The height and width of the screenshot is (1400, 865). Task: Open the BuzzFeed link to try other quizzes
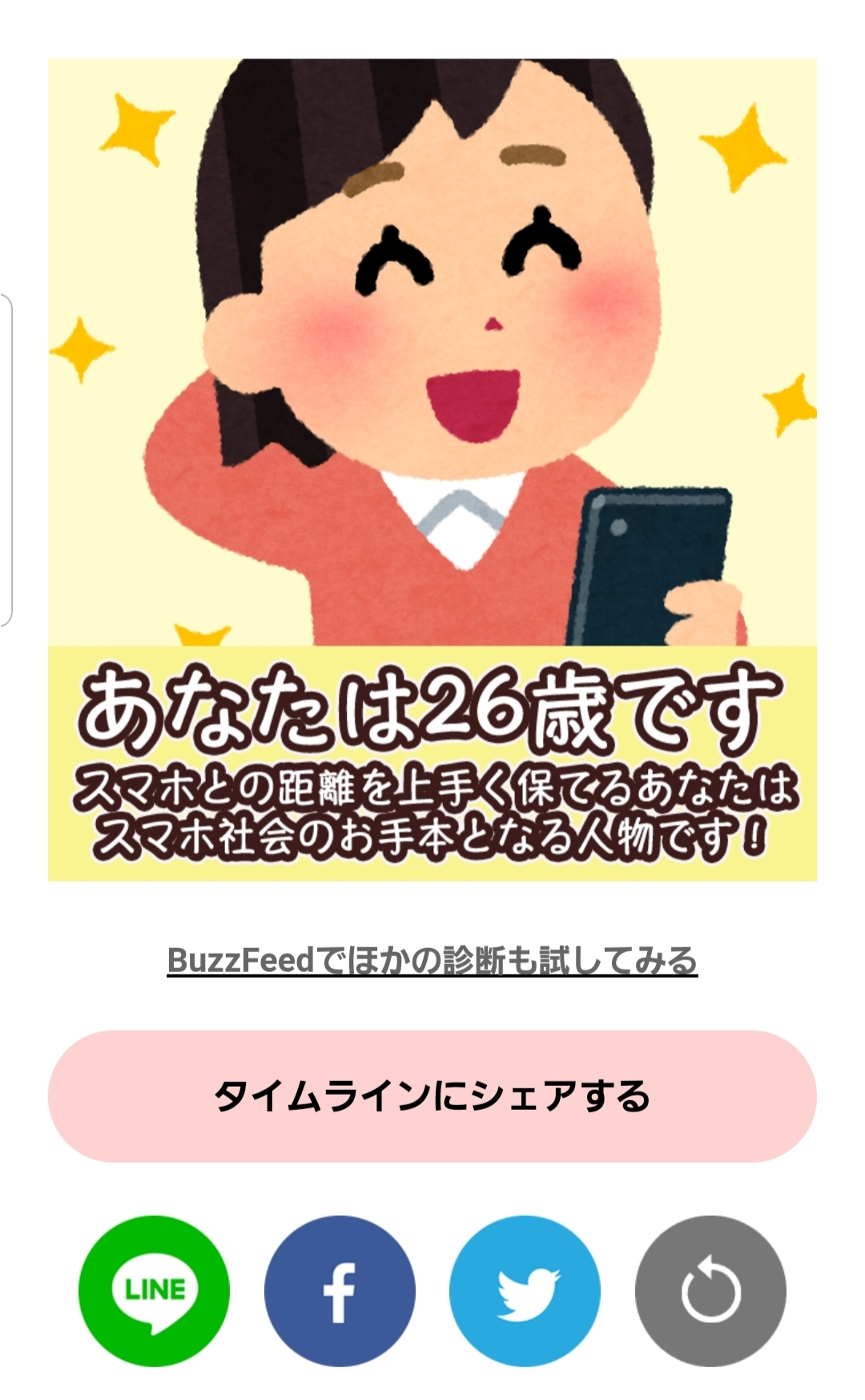tap(432, 960)
